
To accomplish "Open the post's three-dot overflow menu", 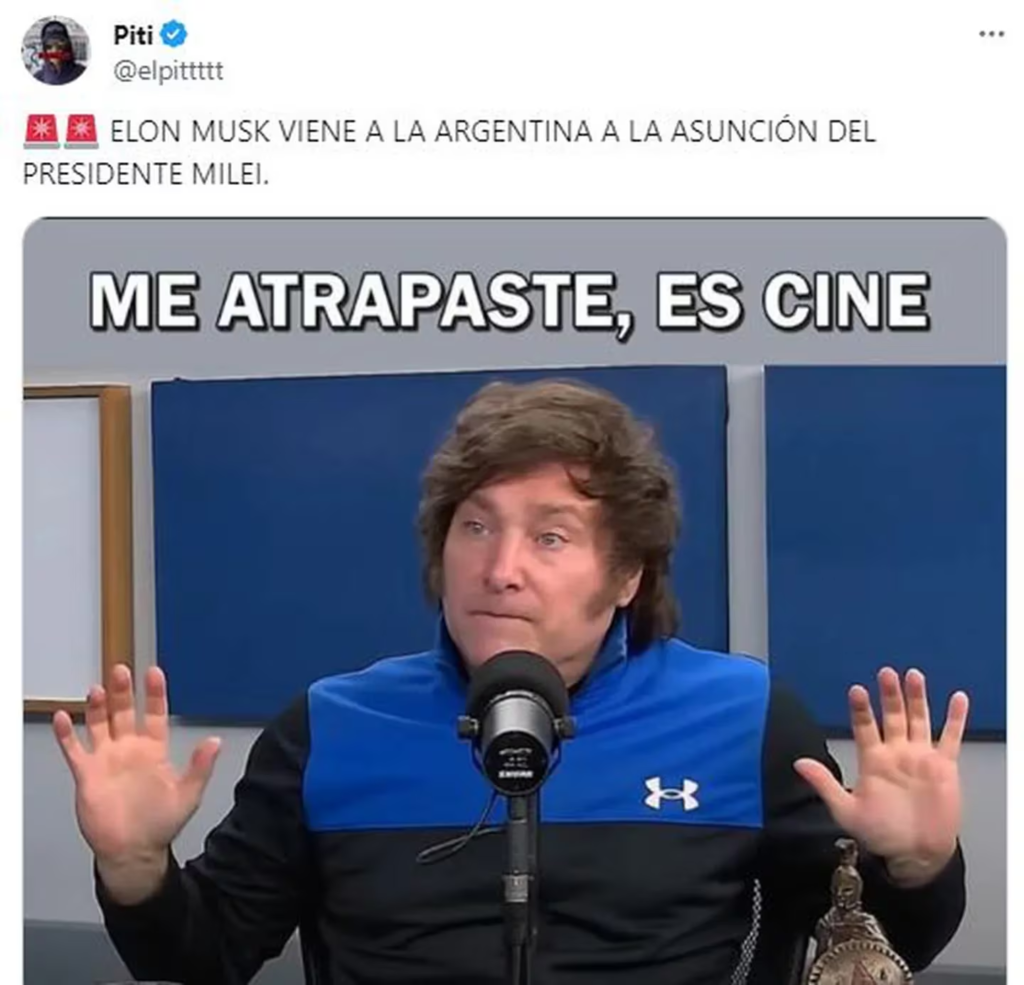I will pyautogui.click(x=990, y=34).
